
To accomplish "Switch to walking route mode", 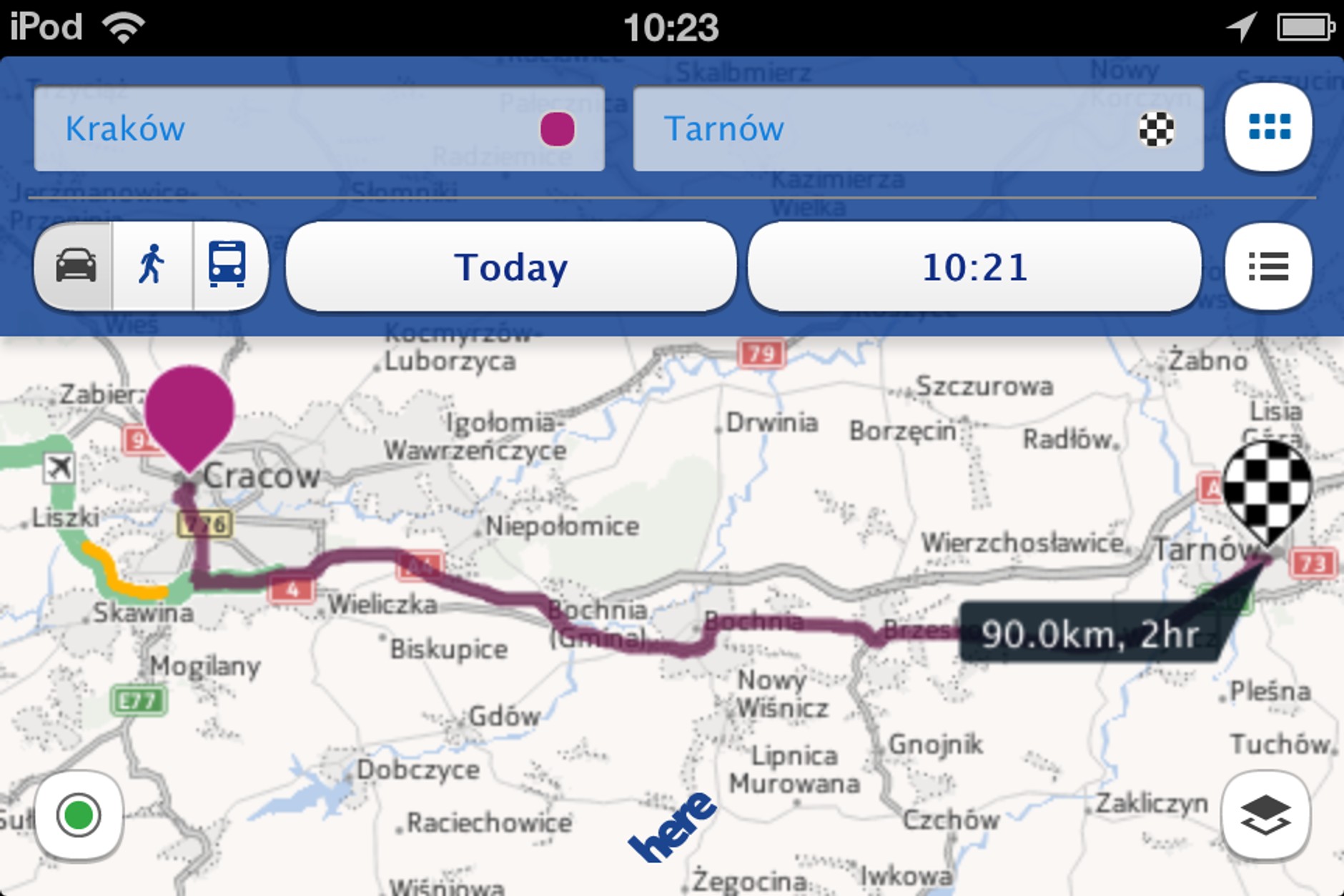I will [x=152, y=266].
